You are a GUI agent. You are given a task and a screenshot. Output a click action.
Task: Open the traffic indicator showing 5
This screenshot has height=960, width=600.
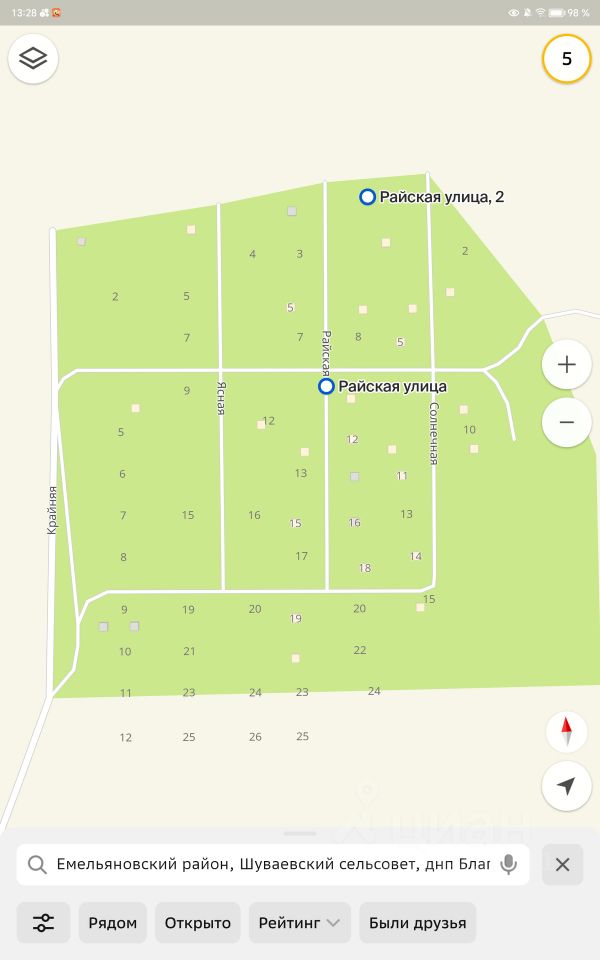pyautogui.click(x=566, y=58)
